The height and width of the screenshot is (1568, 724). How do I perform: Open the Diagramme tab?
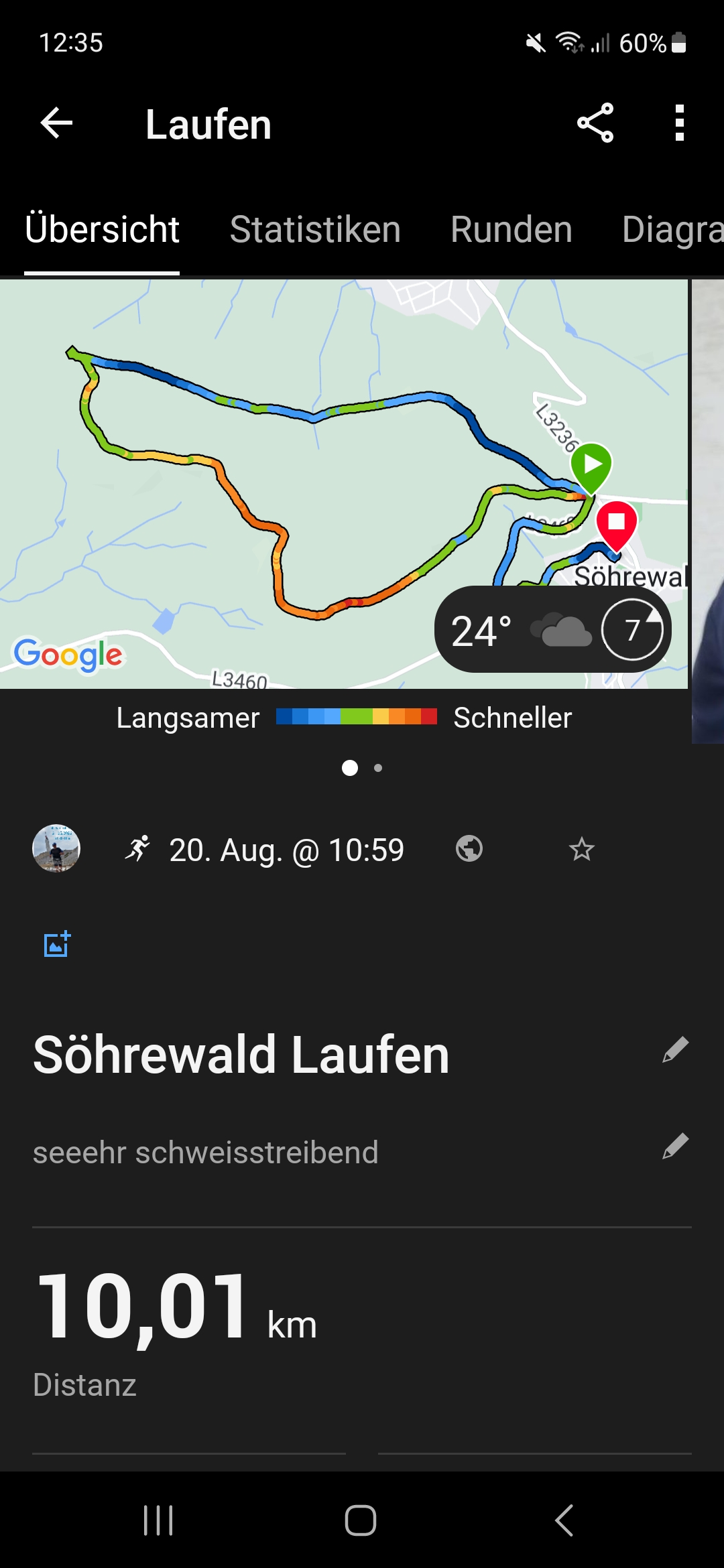click(x=672, y=230)
